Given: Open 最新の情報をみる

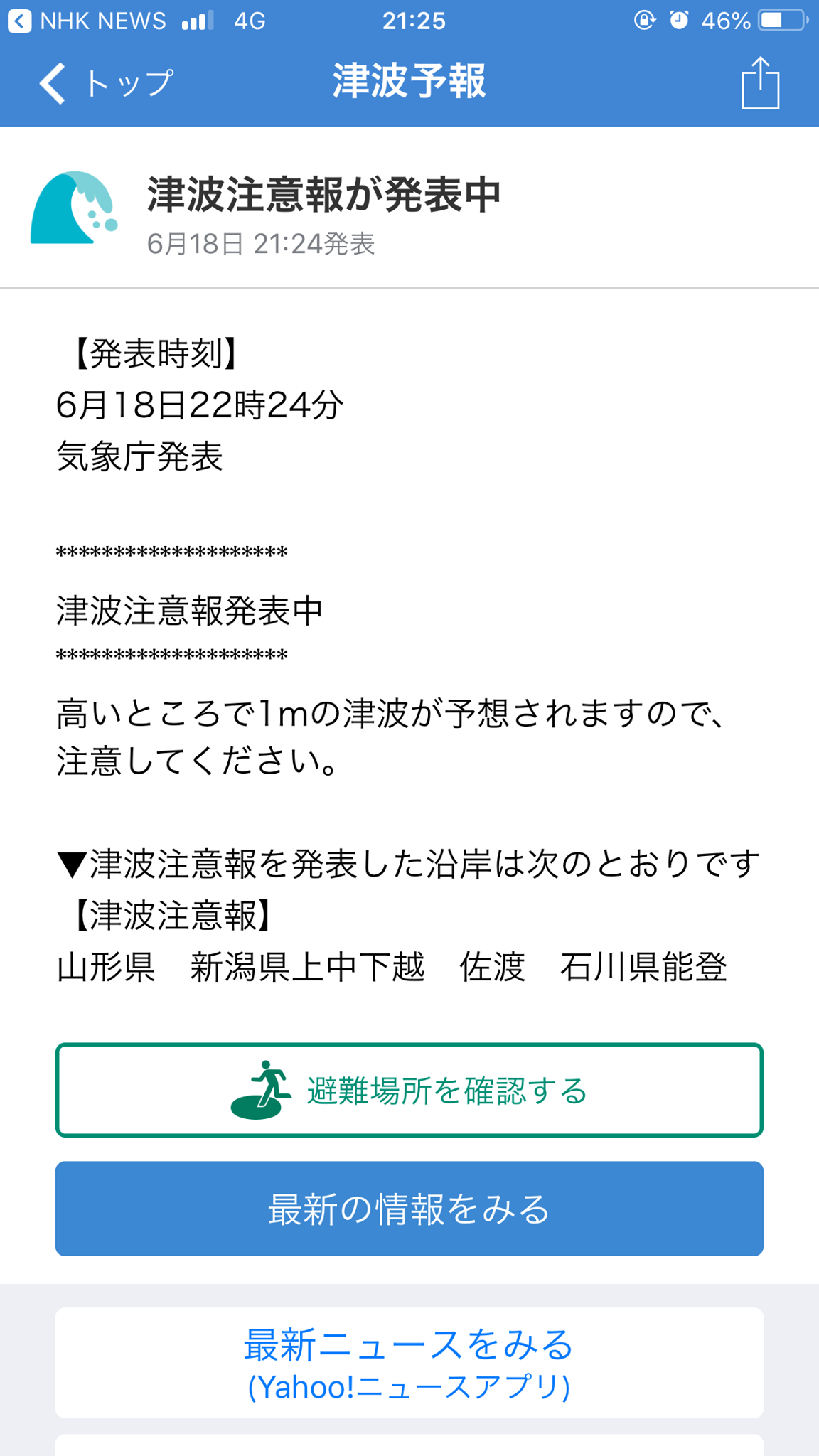Looking at the screenshot, I should coord(409,1209).
